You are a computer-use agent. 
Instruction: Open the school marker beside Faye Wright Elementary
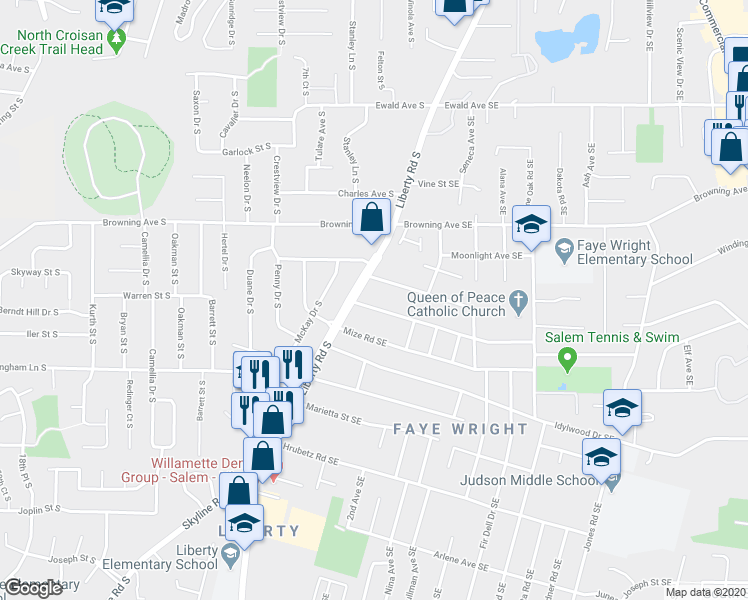[531, 226]
